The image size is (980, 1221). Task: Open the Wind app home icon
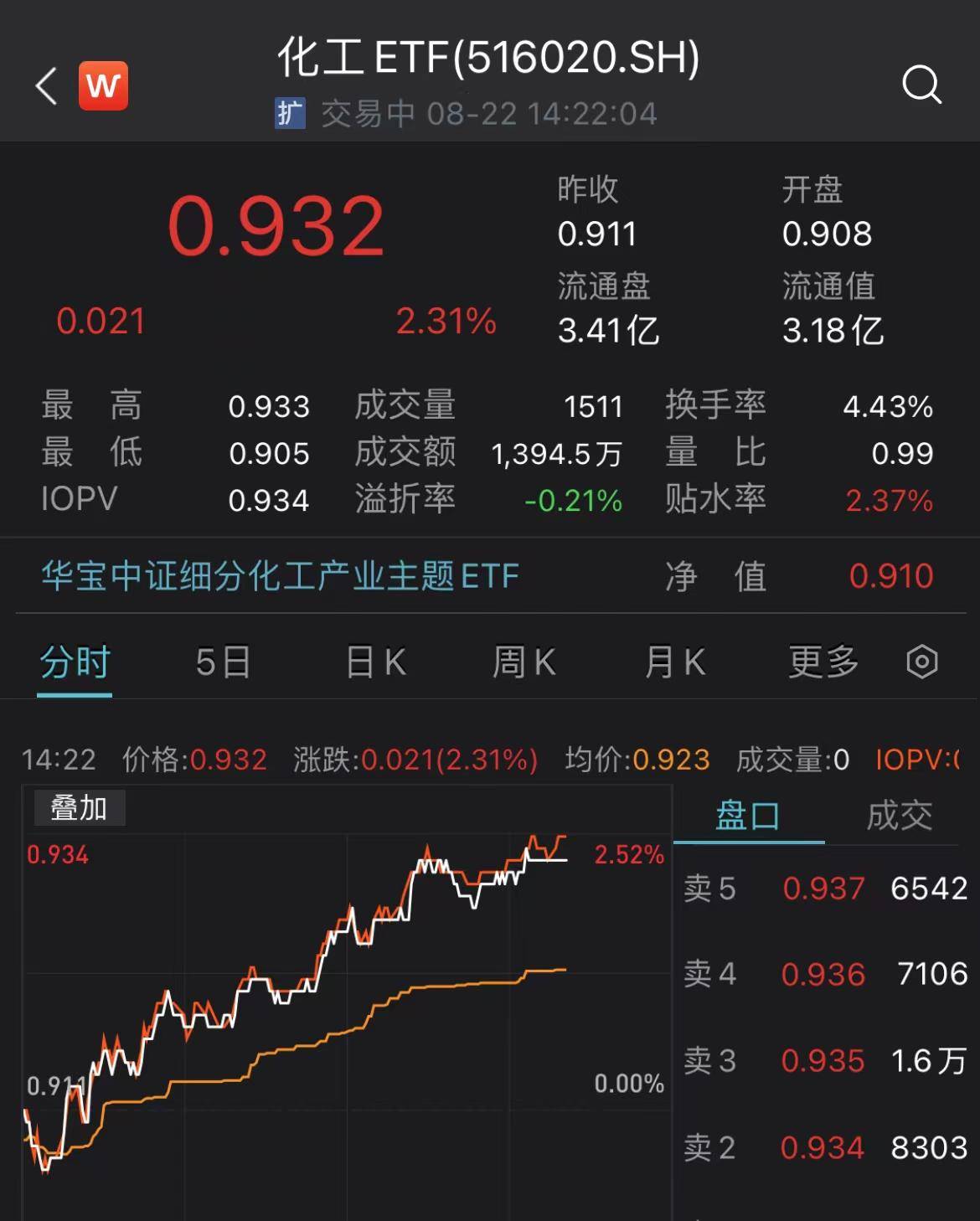pyautogui.click(x=102, y=86)
